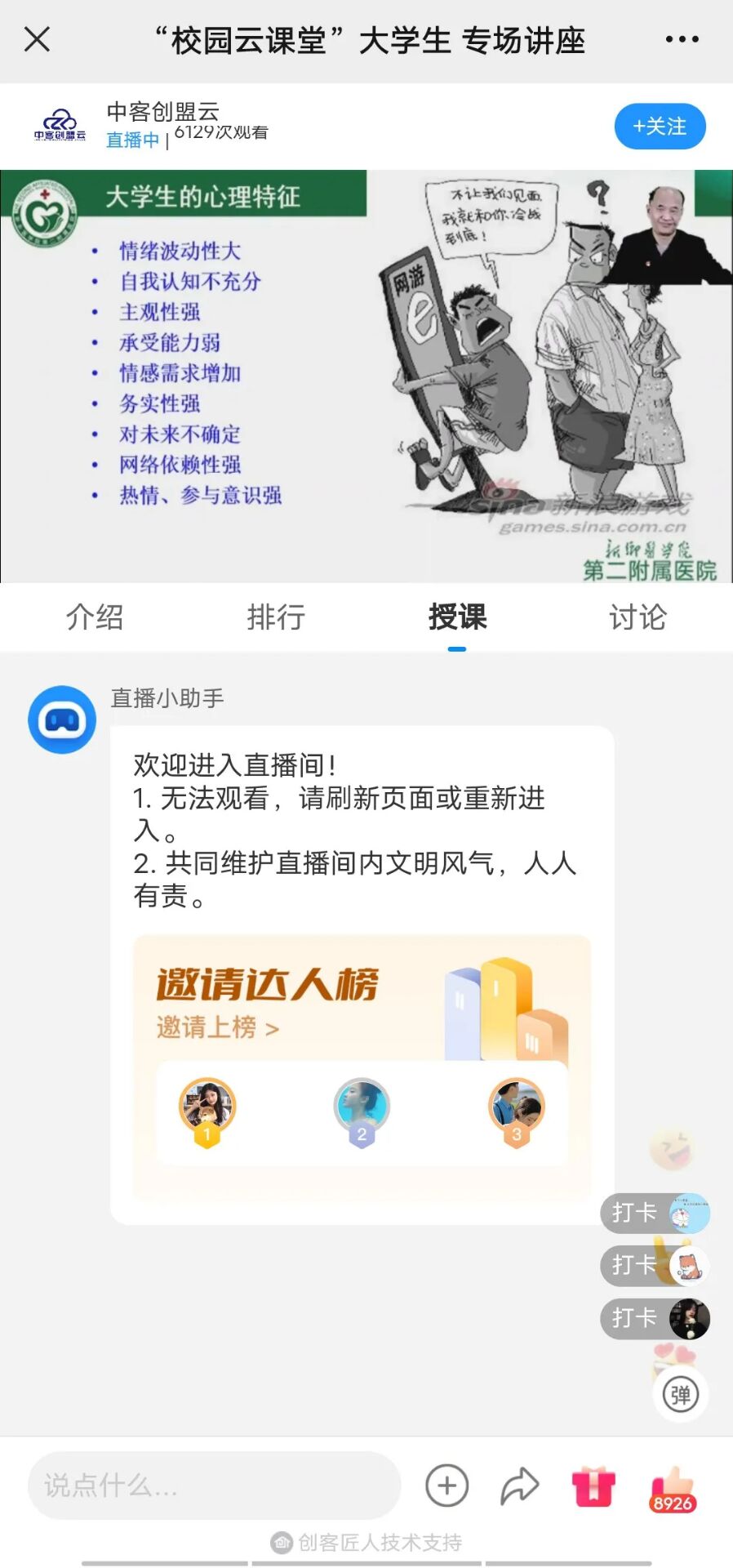Close the live lecture page

[37, 38]
